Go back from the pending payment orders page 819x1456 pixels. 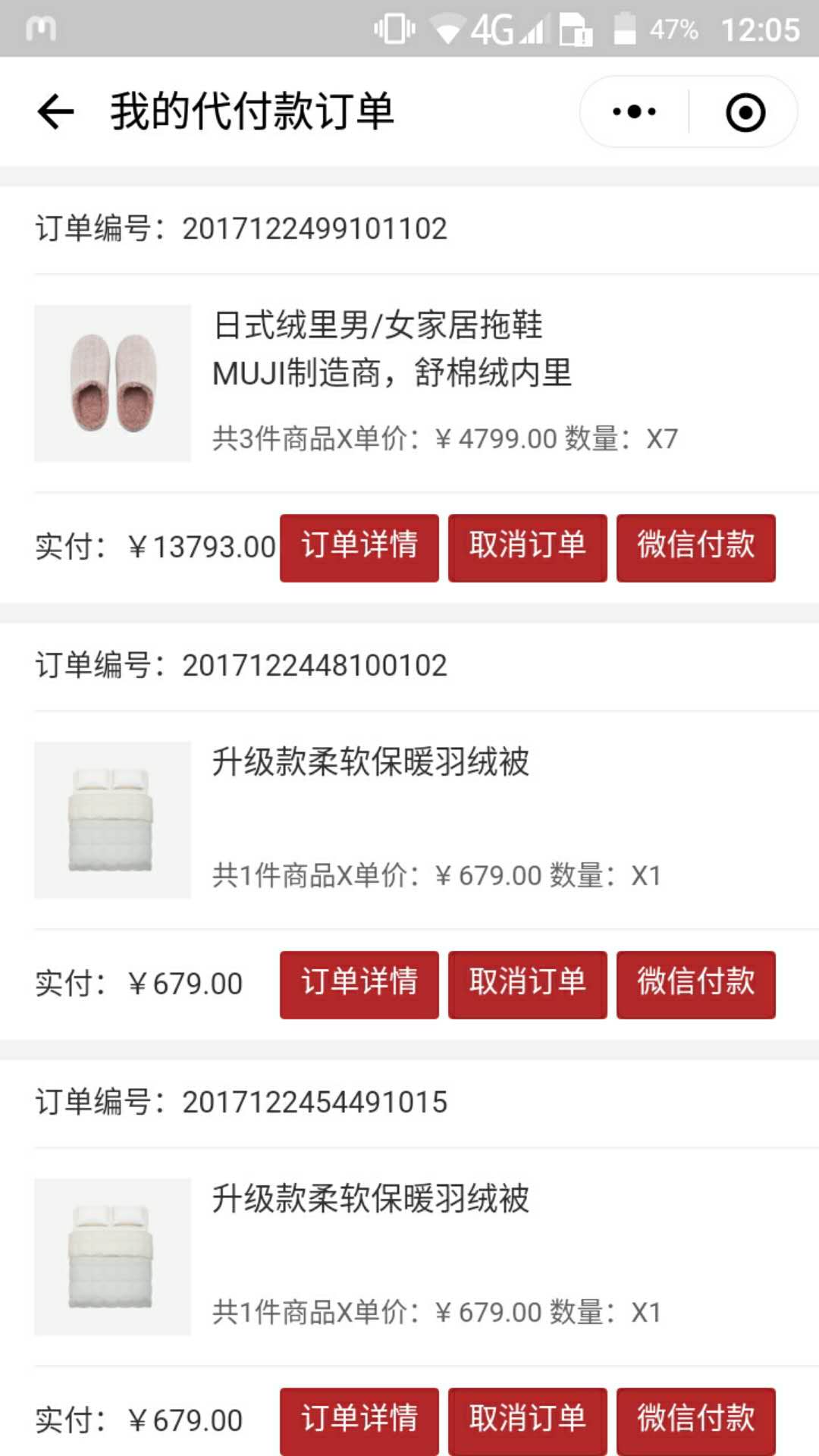[x=55, y=112]
